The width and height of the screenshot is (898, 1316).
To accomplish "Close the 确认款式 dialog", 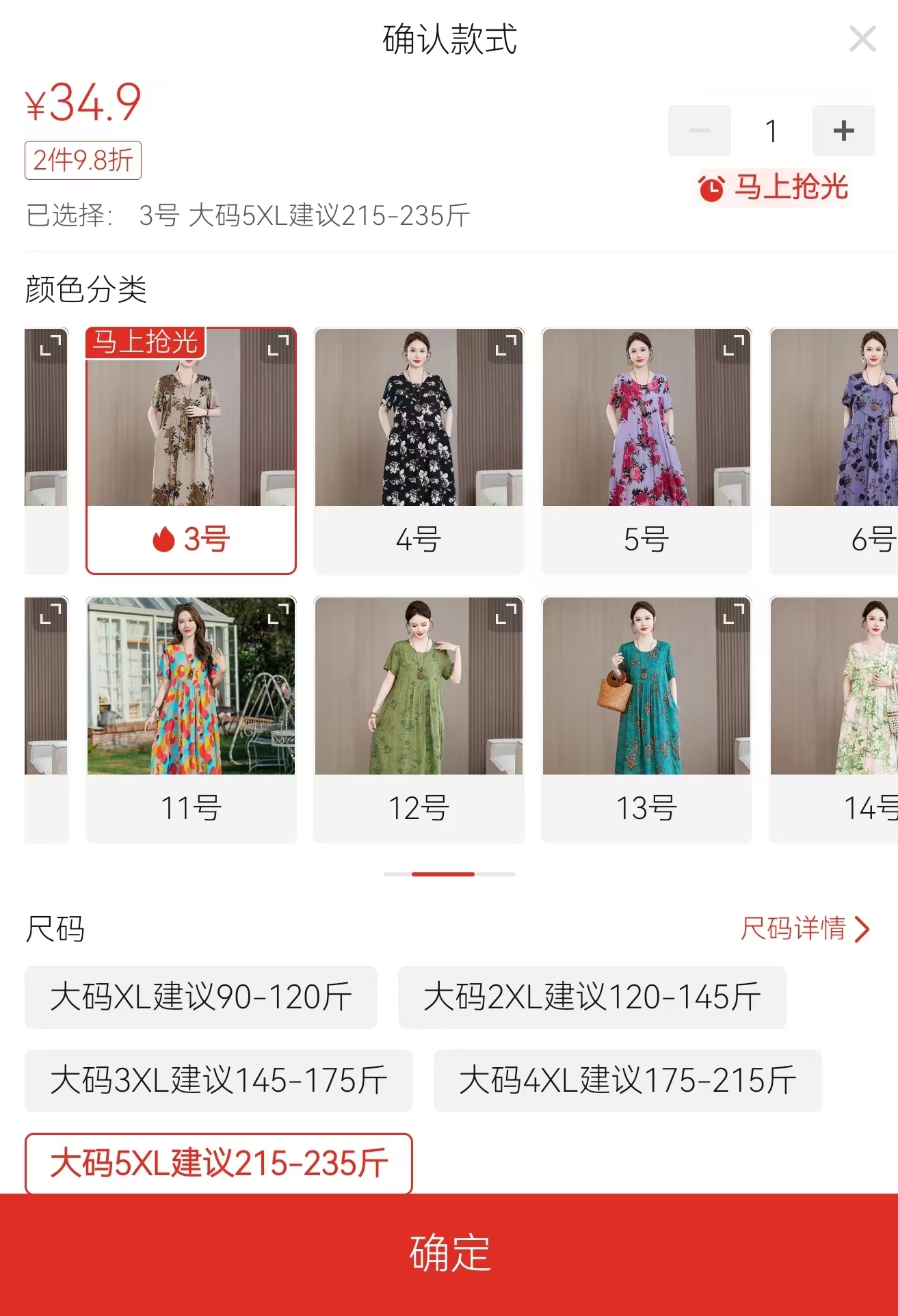I will point(862,39).
